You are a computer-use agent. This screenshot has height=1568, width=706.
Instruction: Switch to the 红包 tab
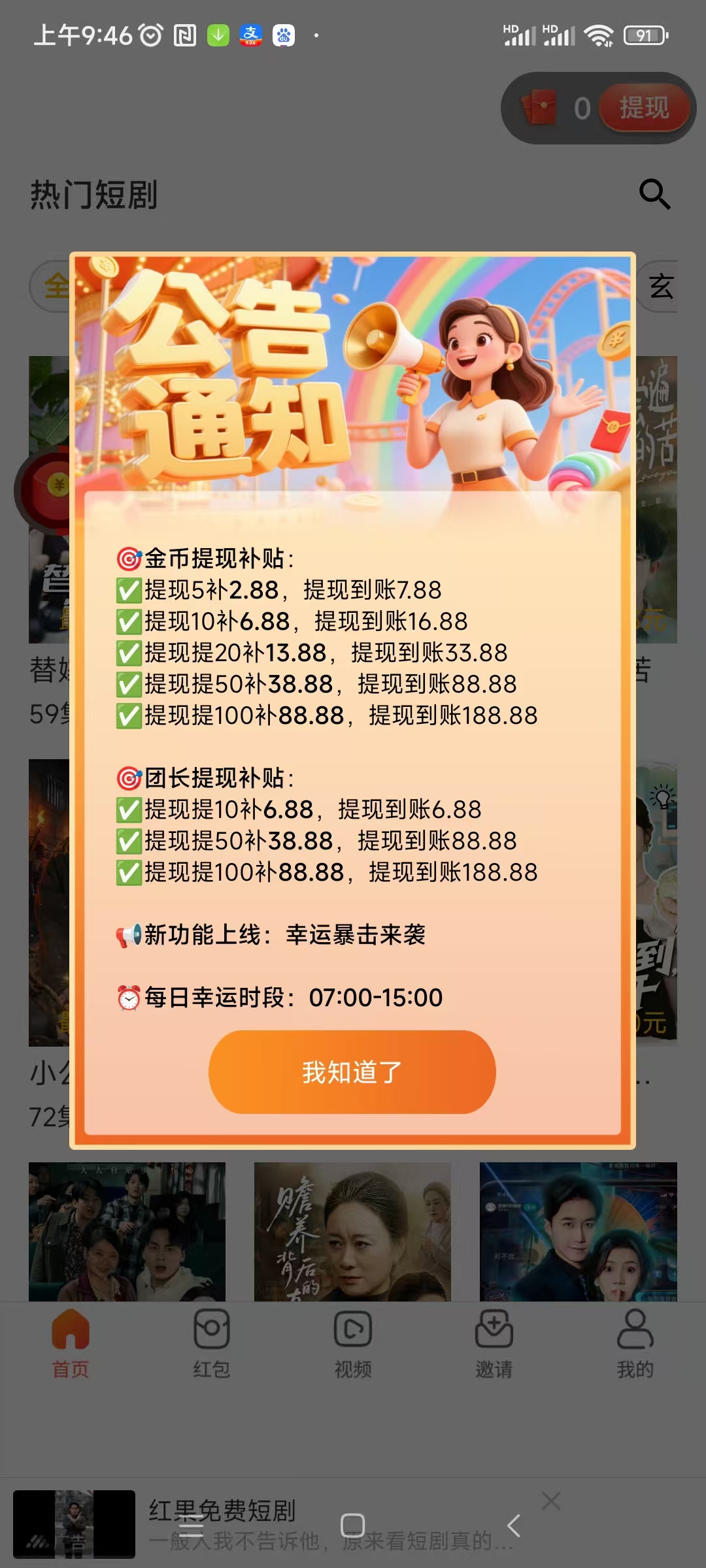[211, 1343]
